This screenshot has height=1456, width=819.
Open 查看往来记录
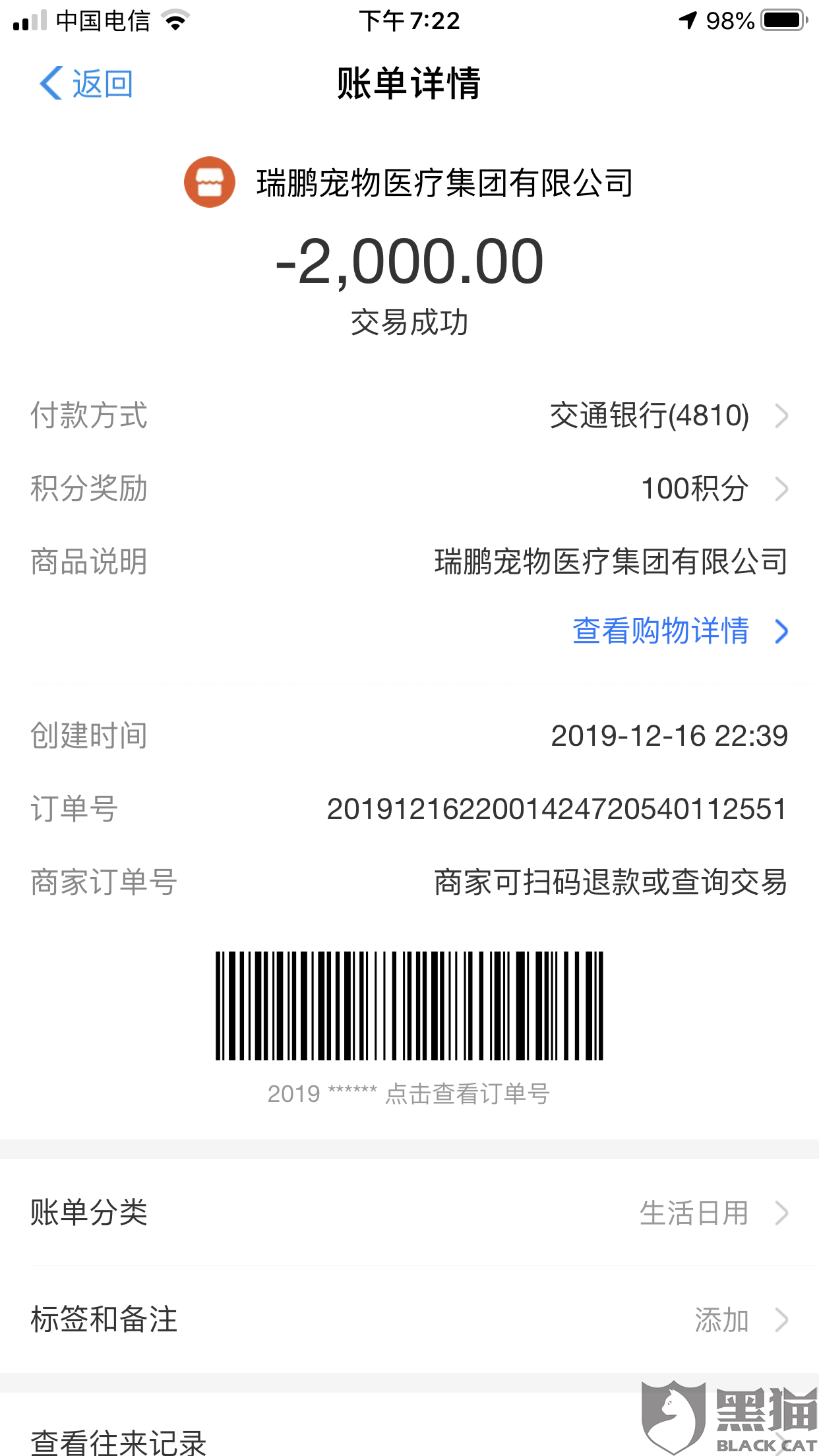tap(119, 1441)
